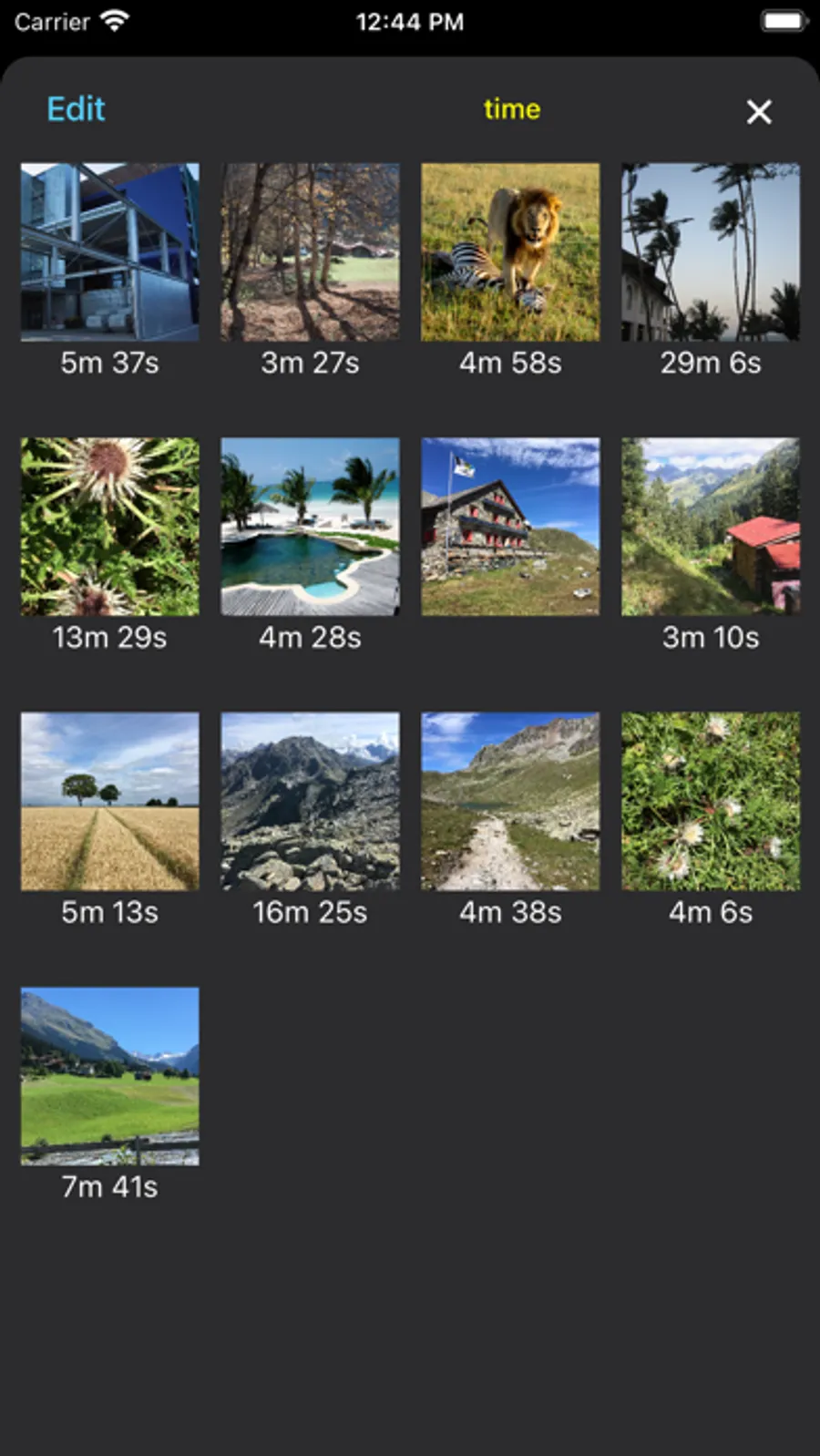
Task: Select the mountain trail photo labeled 4m 38s
Action: tap(510, 801)
